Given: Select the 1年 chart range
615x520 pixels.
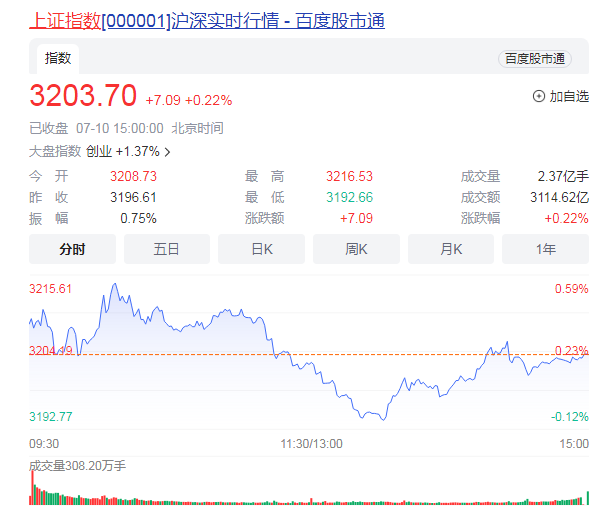Looking at the screenshot, I should 545,249.
